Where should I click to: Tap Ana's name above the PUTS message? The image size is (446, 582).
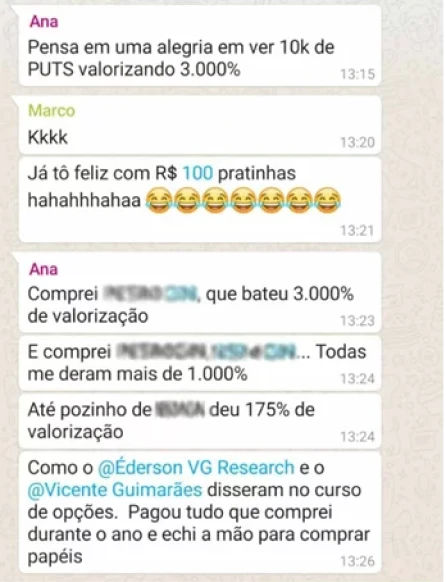[44, 22]
